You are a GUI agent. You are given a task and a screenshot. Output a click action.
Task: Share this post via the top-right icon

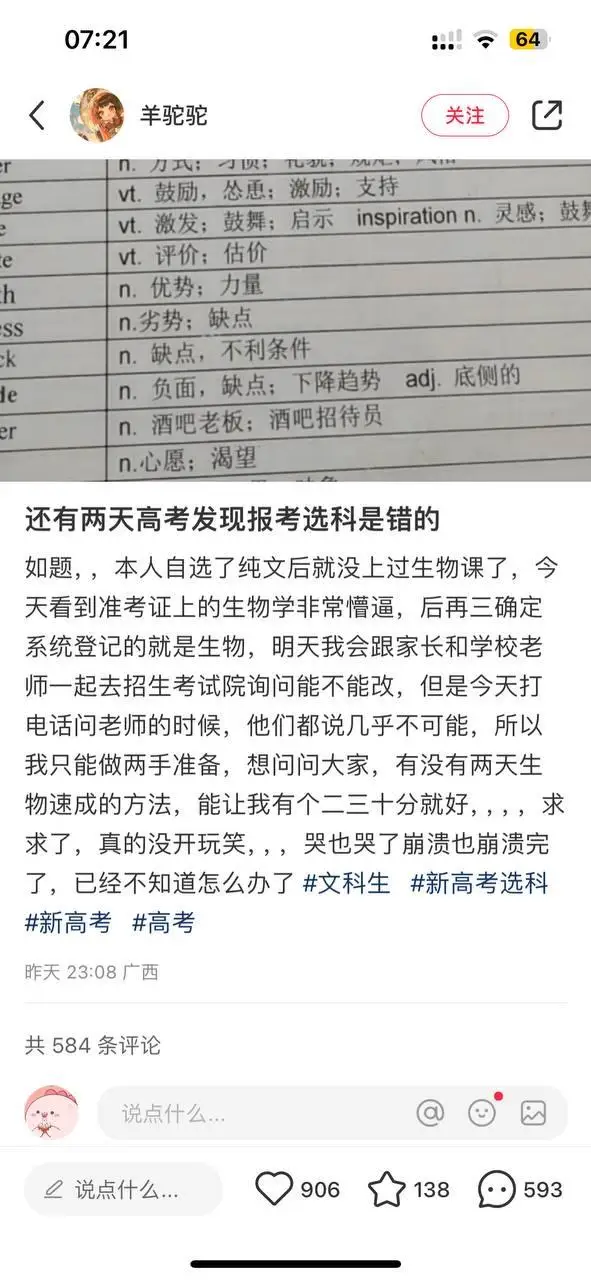[x=546, y=116]
